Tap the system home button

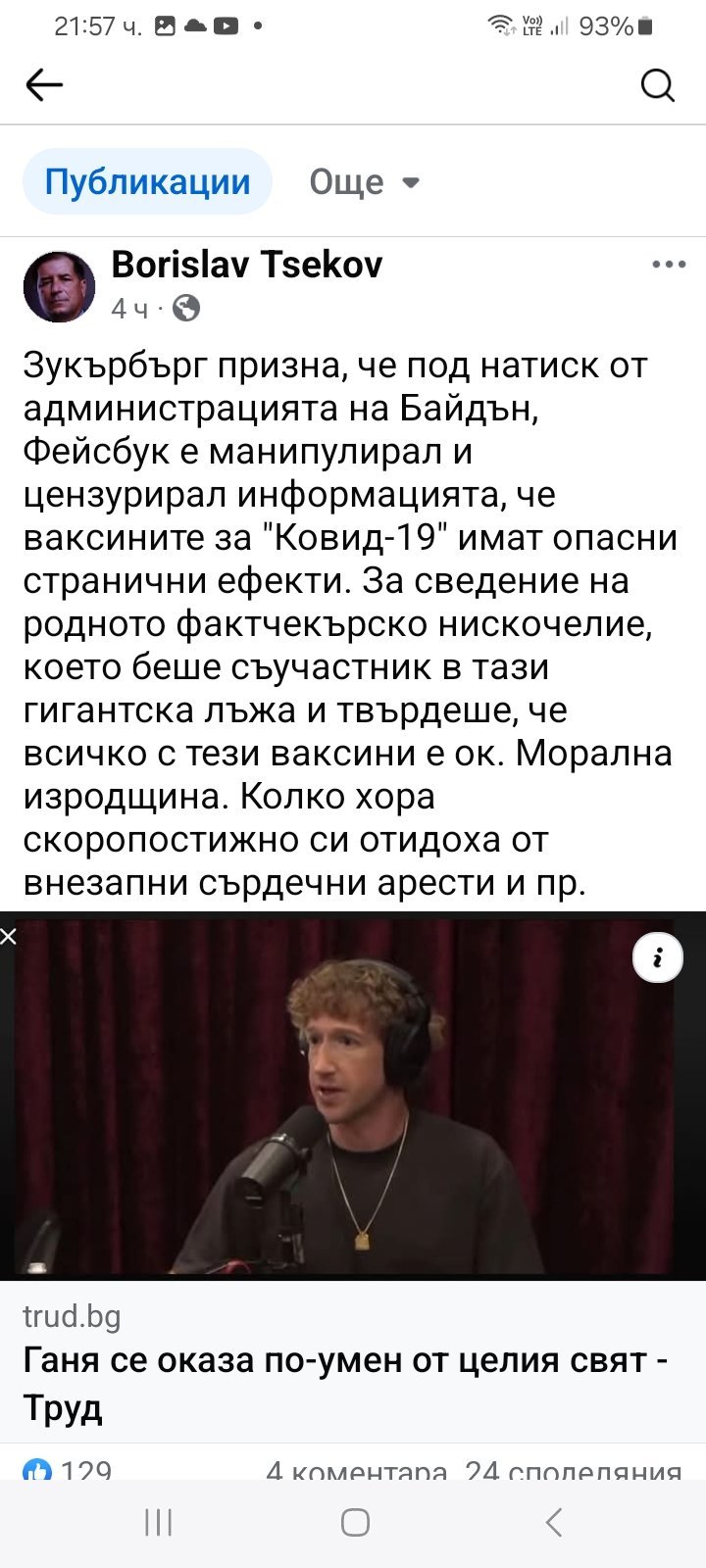point(355,1522)
